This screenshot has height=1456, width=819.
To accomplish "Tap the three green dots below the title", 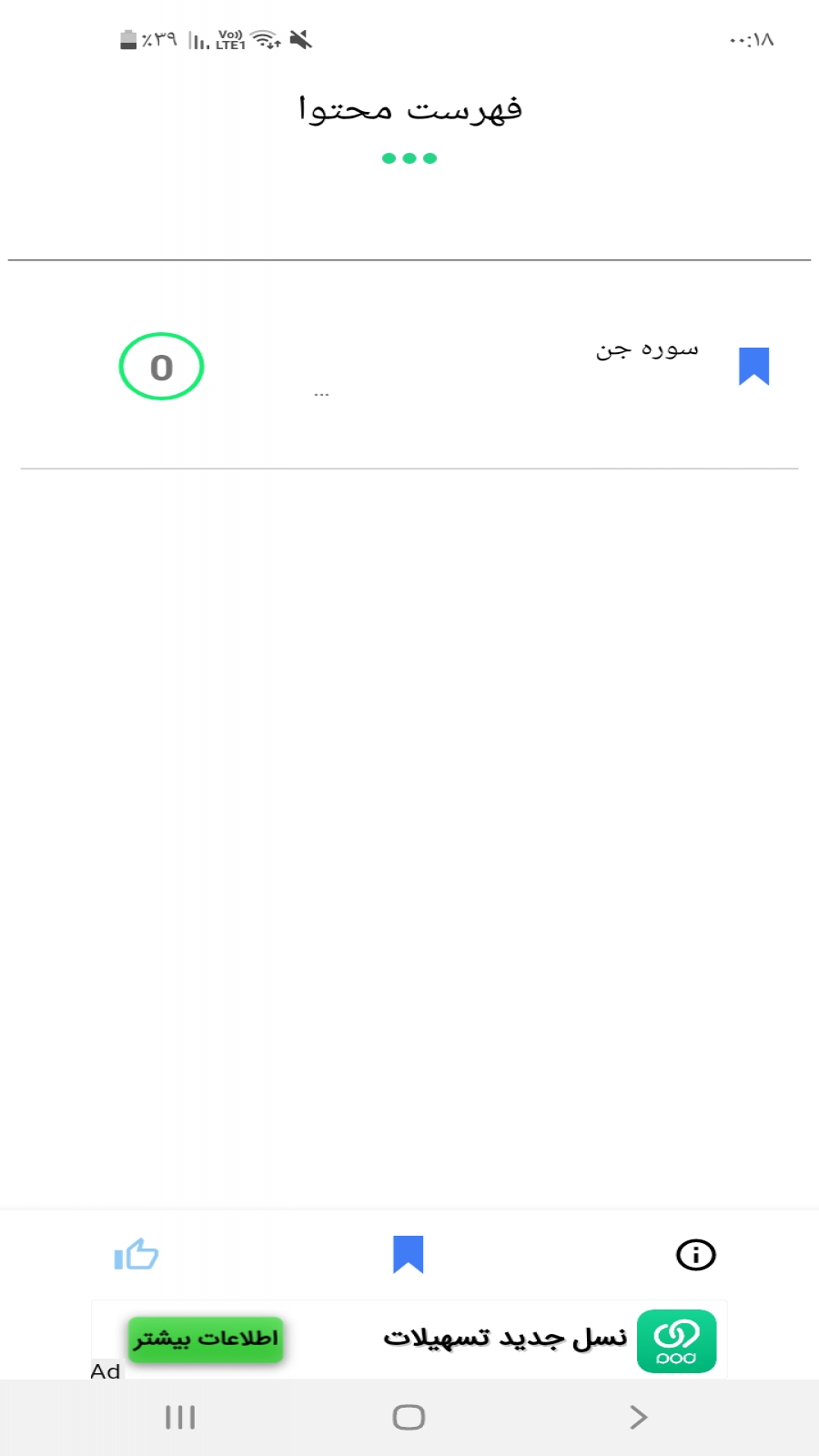I will [409, 157].
